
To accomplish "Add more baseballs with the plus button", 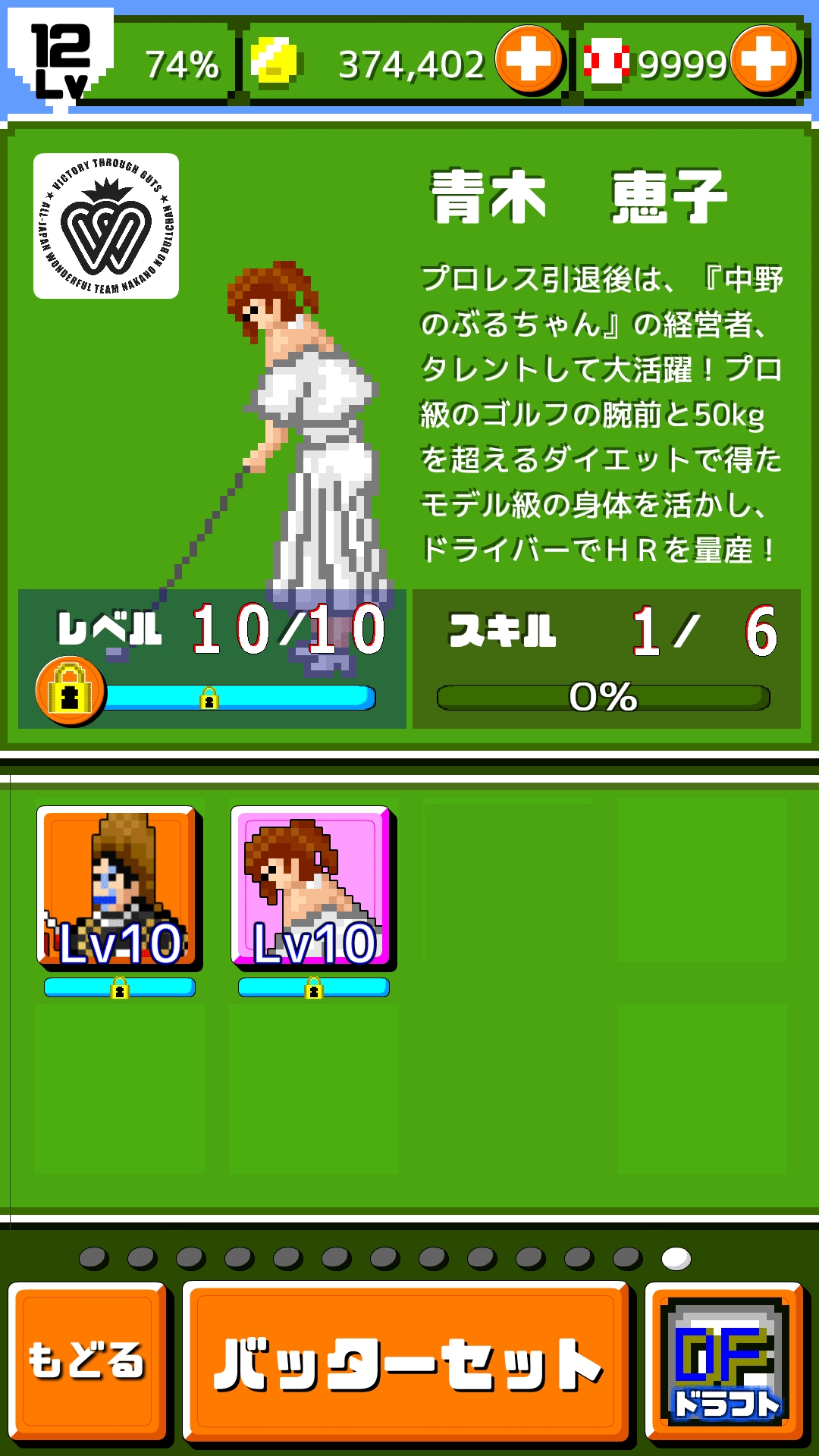I will coord(764,60).
